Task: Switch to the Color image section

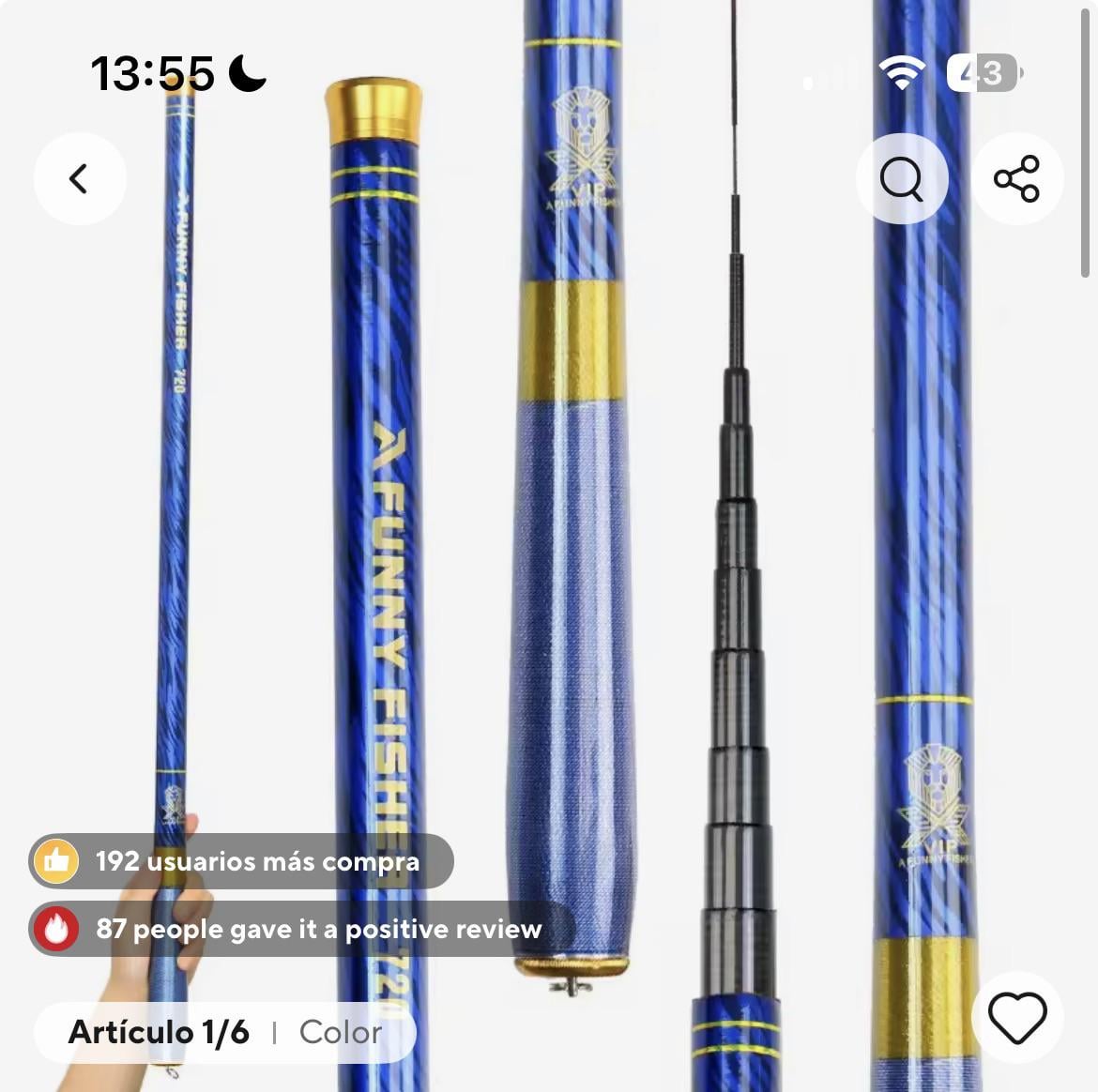Action: pyautogui.click(x=340, y=1033)
